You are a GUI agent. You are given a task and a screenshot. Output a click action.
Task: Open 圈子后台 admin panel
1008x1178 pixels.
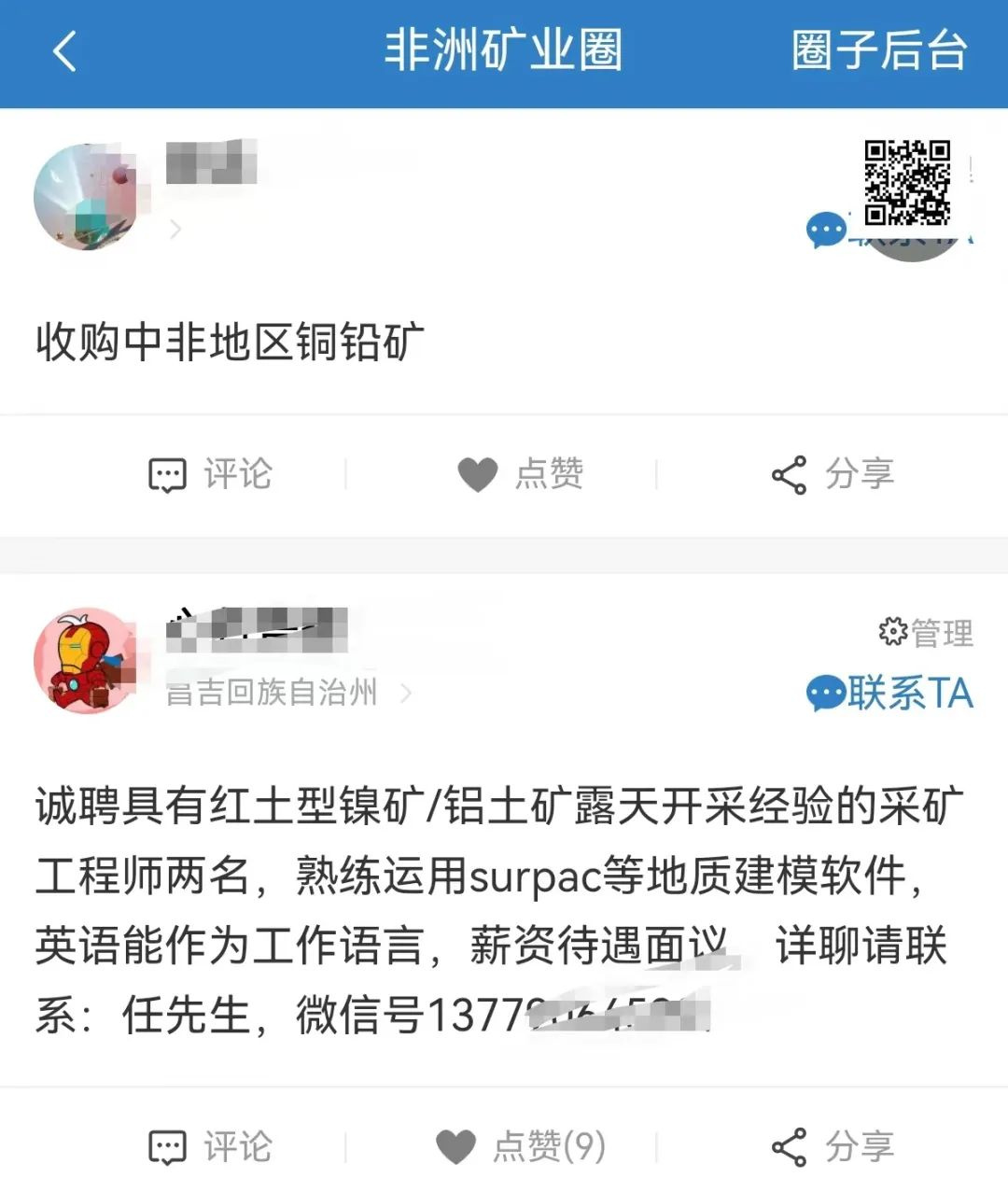(878, 50)
